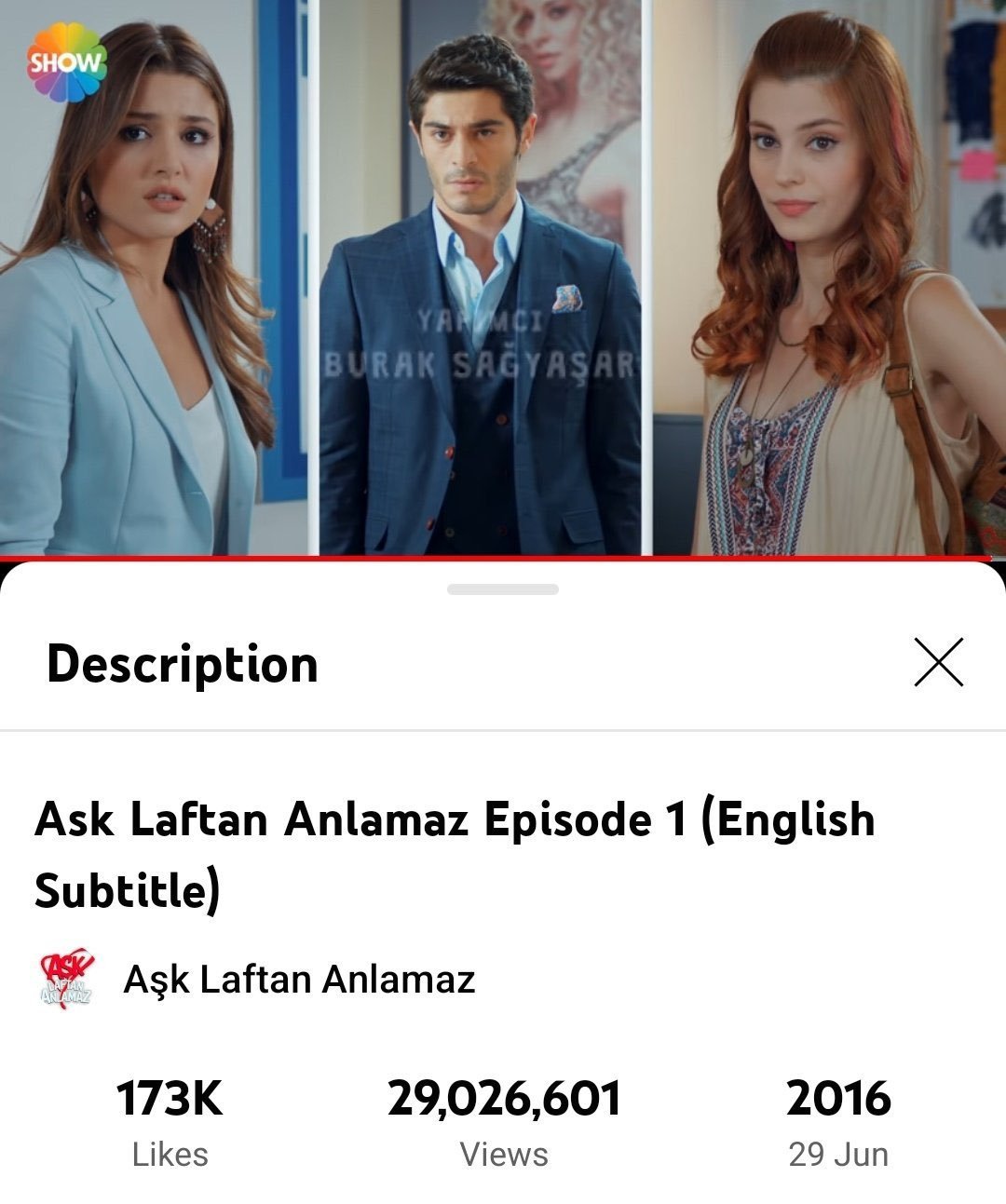
Task: Open the Aşk Laftan Anlamaz channel
Action: pos(298,980)
